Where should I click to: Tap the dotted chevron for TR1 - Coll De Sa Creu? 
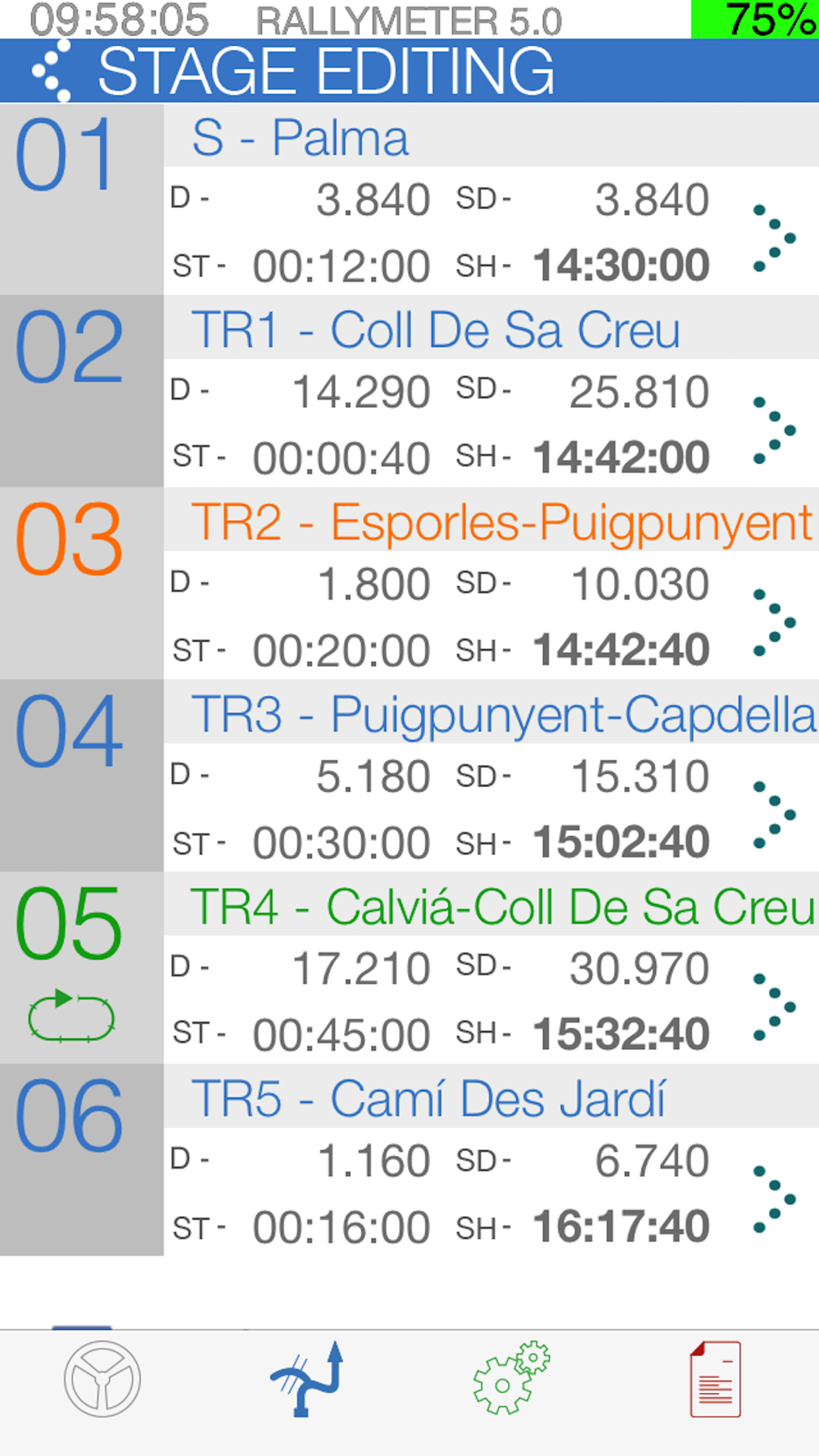click(775, 431)
